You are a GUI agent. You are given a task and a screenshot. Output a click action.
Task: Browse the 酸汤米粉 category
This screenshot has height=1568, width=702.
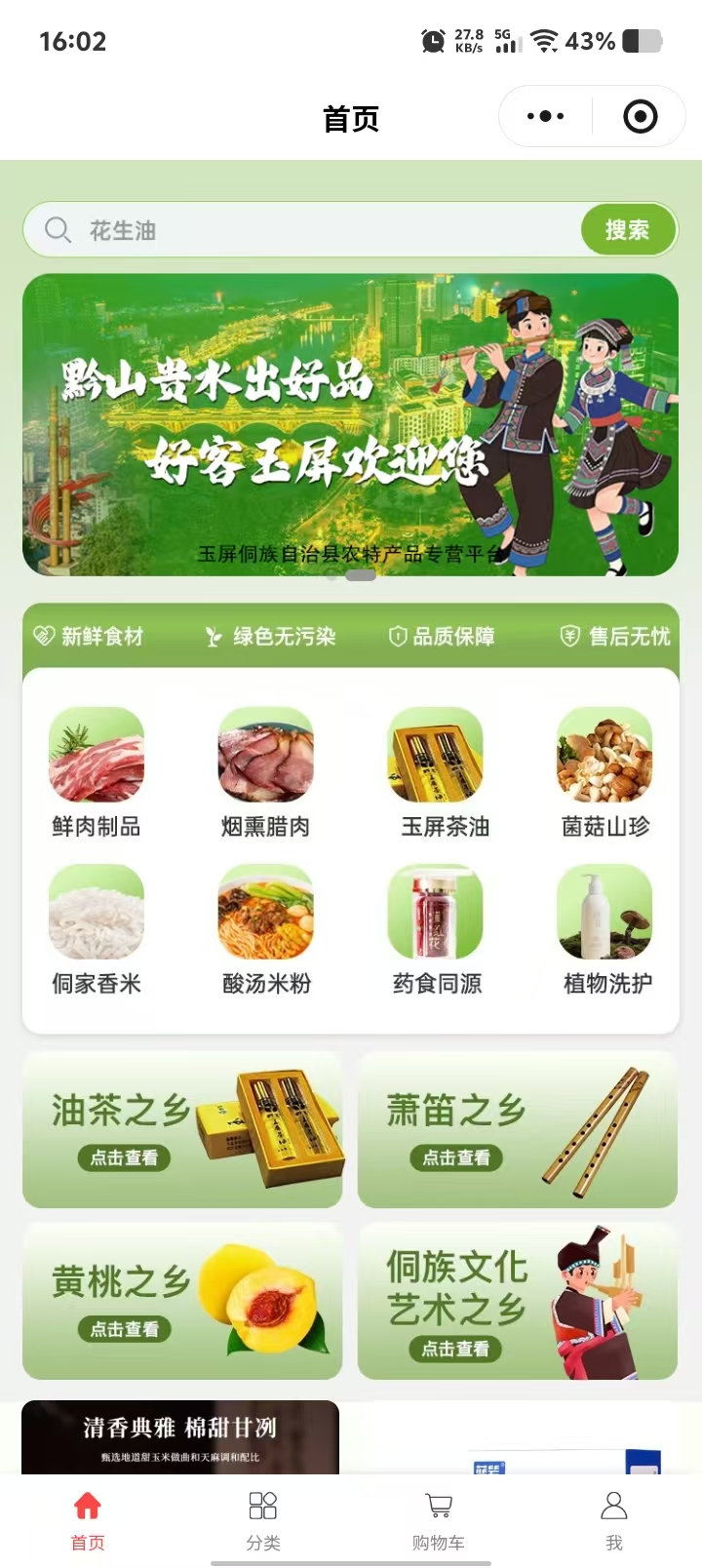pos(266,929)
